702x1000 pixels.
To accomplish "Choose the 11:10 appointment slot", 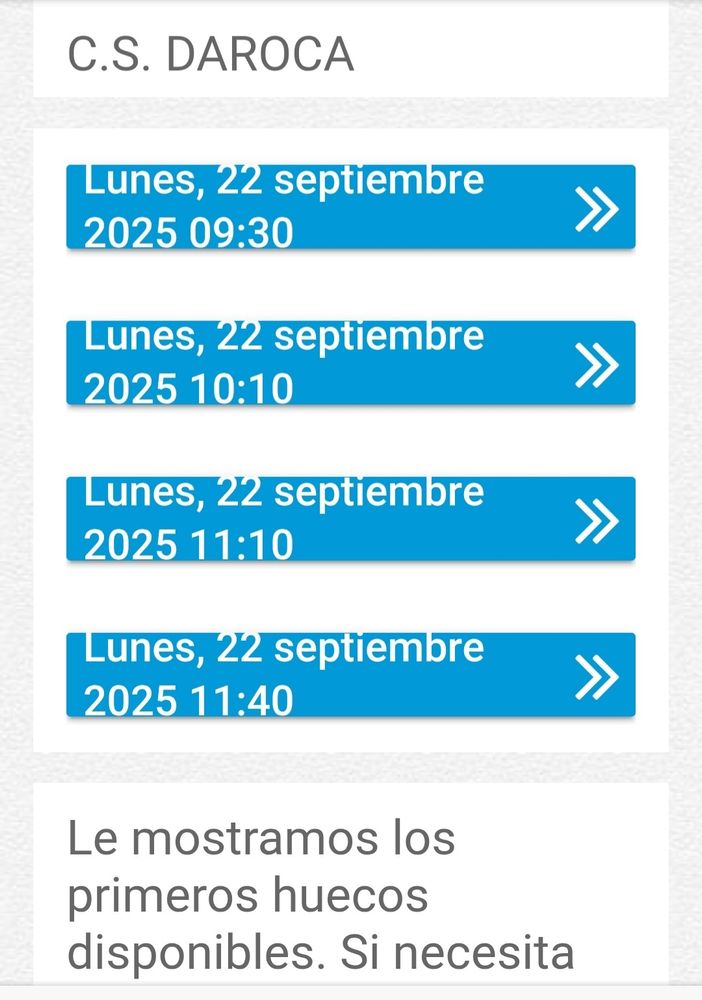I will point(350,519).
